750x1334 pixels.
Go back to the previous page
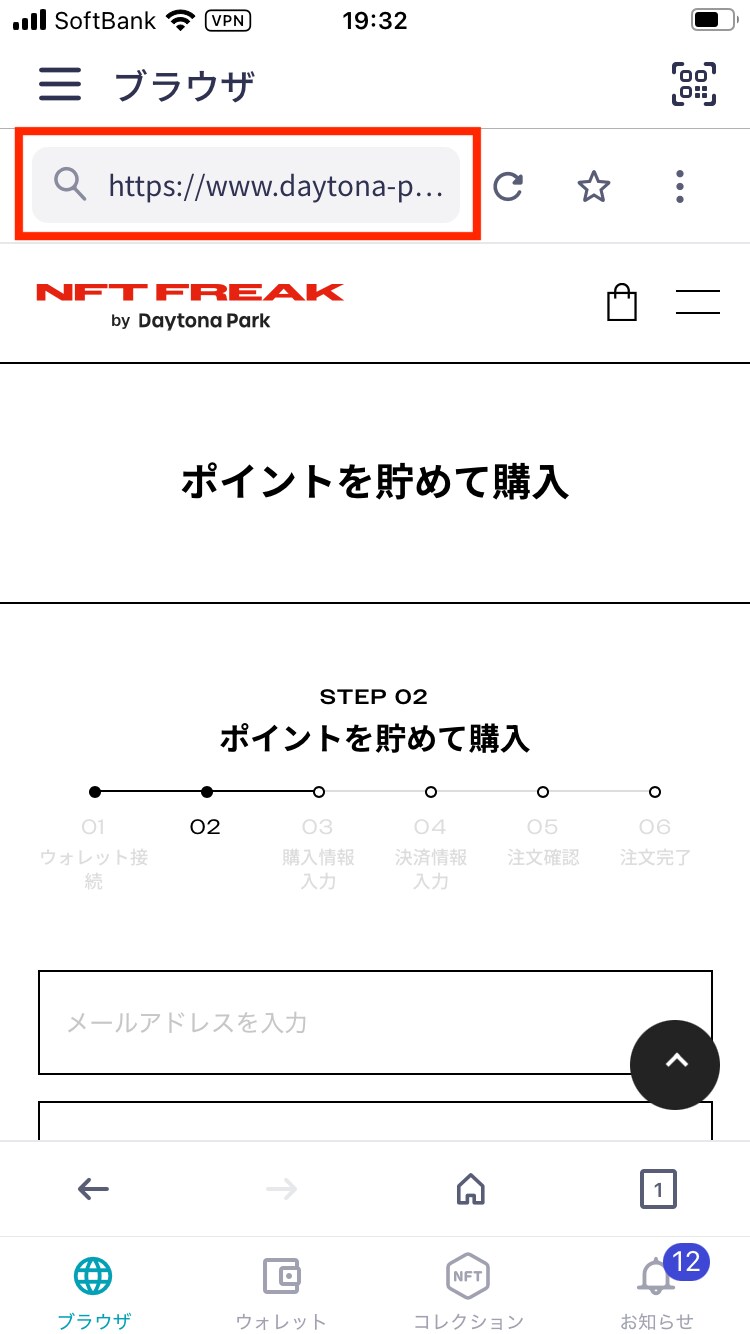click(x=93, y=1188)
